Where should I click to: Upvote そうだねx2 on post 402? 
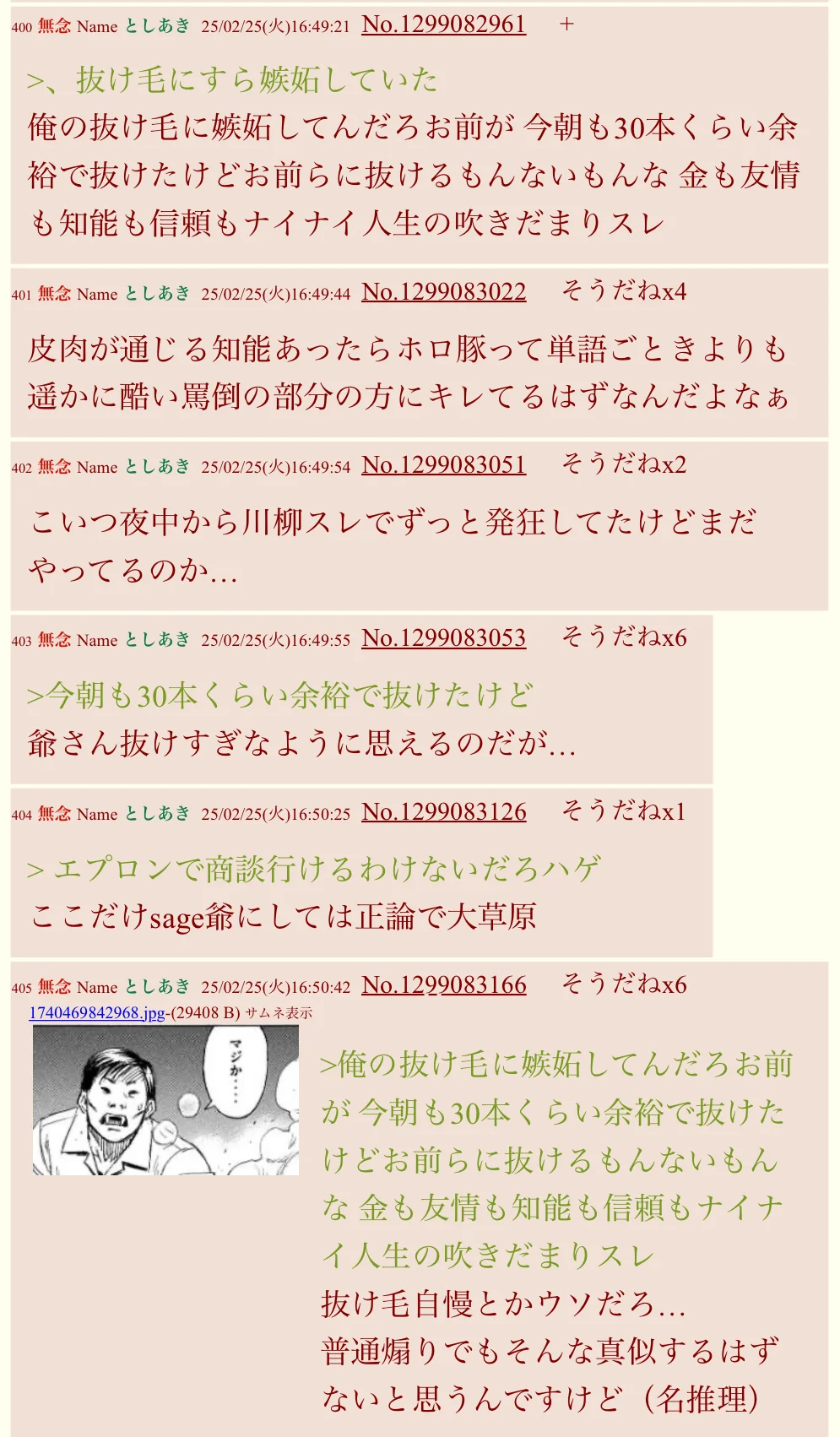(624, 464)
